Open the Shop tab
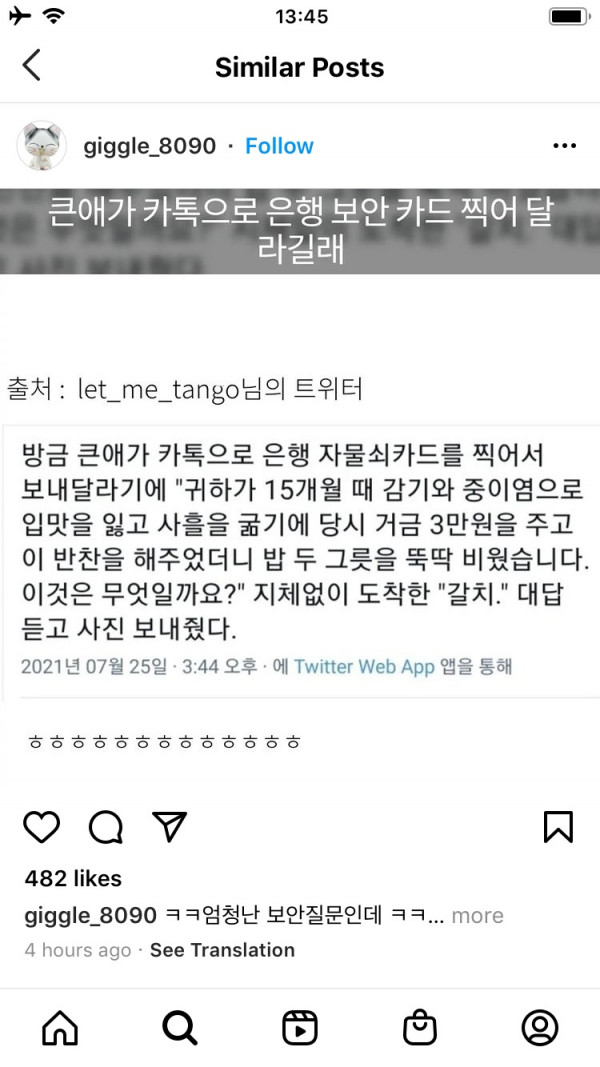The height and width of the screenshot is (1067, 600). tap(420, 1027)
